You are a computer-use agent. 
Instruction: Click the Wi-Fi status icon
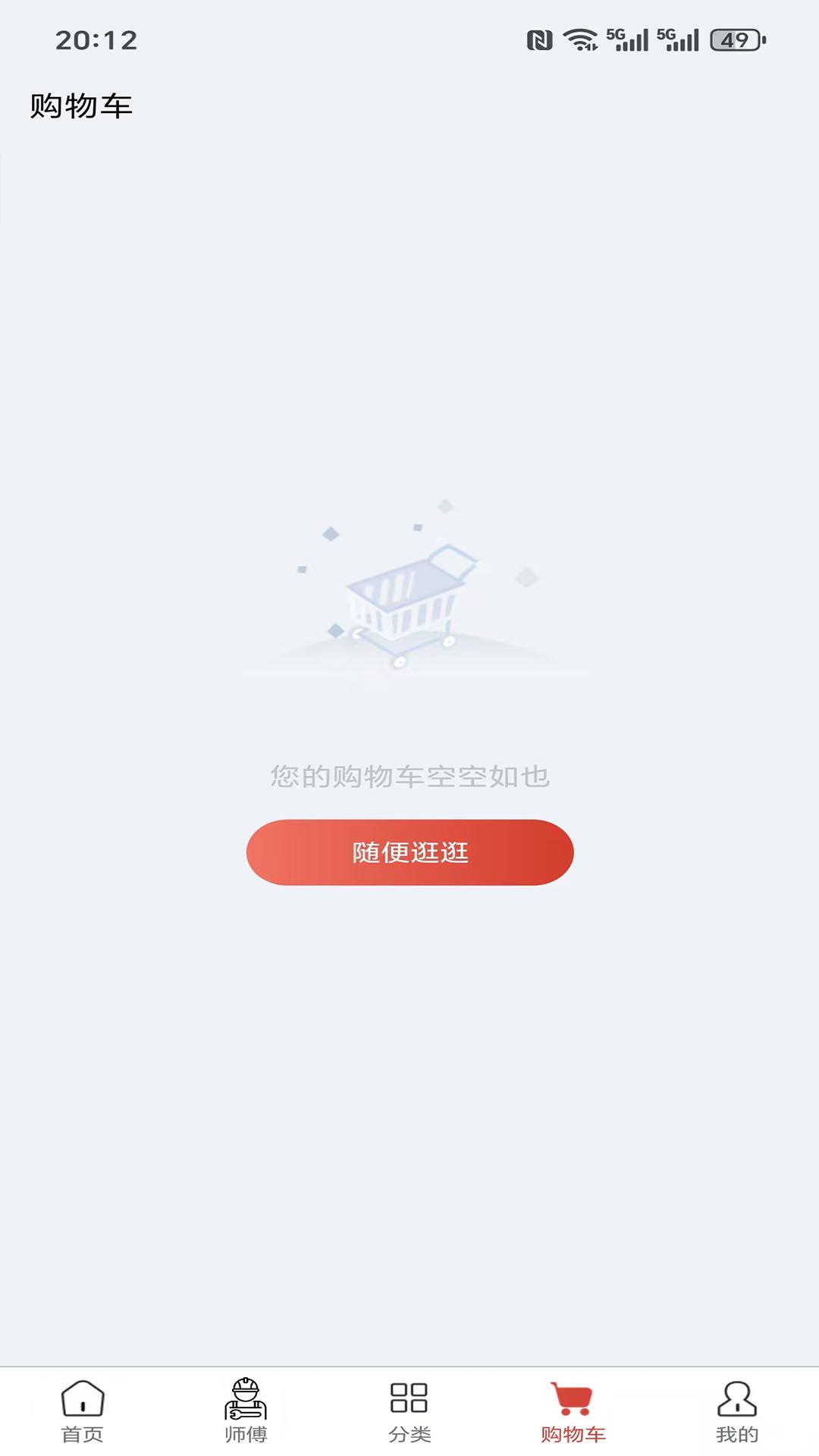(x=581, y=39)
